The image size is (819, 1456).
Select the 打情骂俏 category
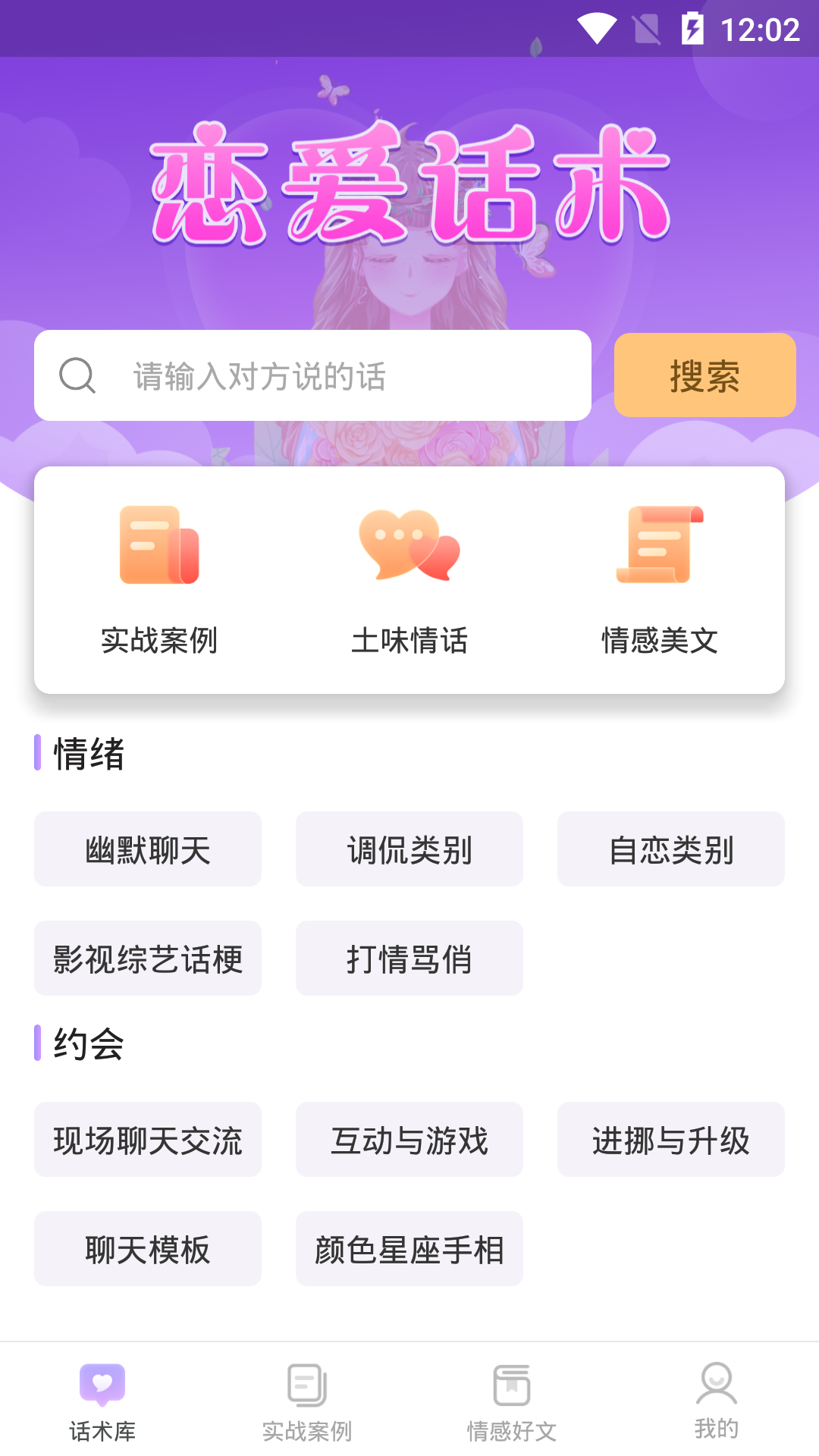[409, 958]
